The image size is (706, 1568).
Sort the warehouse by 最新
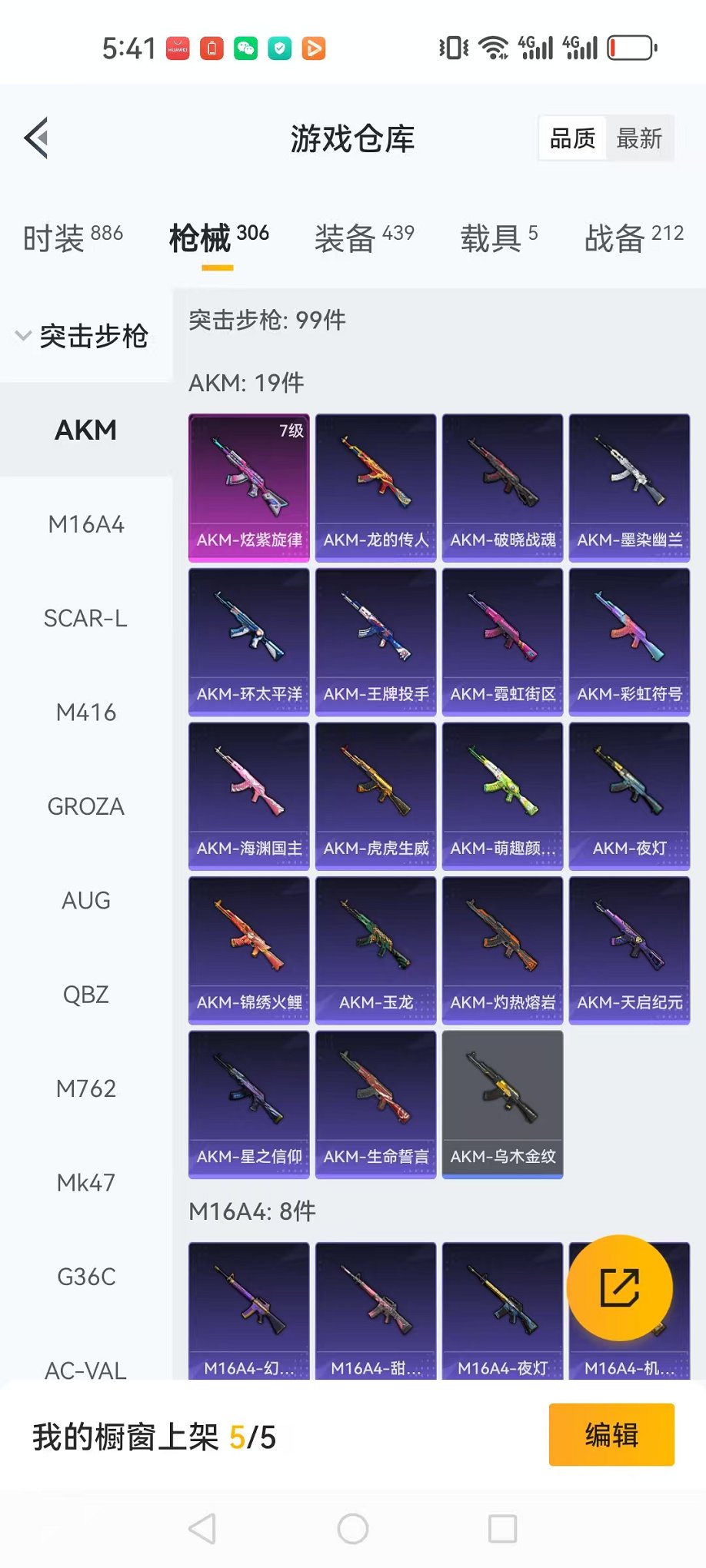point(638,138)
